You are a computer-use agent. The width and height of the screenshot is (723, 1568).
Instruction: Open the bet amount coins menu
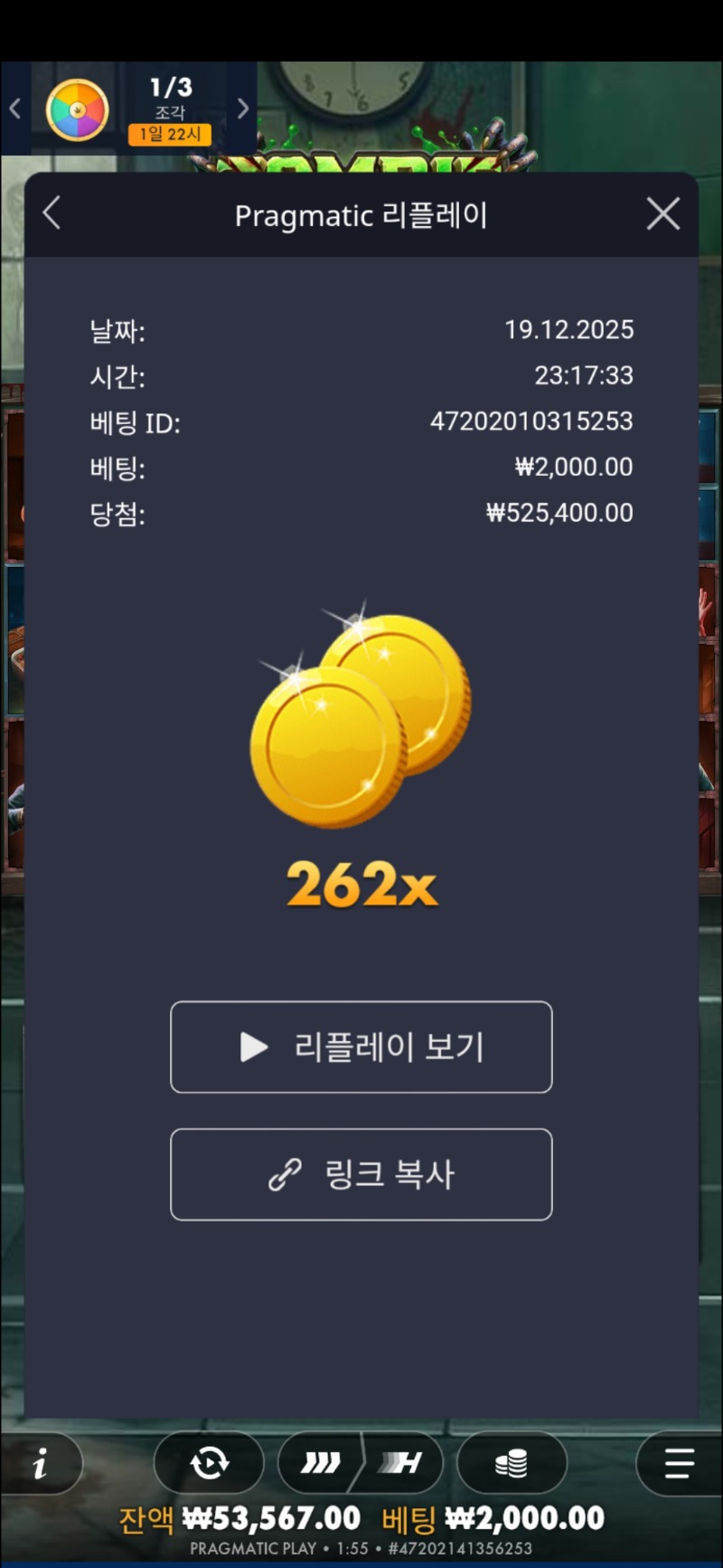click(x=512, y=1463)
